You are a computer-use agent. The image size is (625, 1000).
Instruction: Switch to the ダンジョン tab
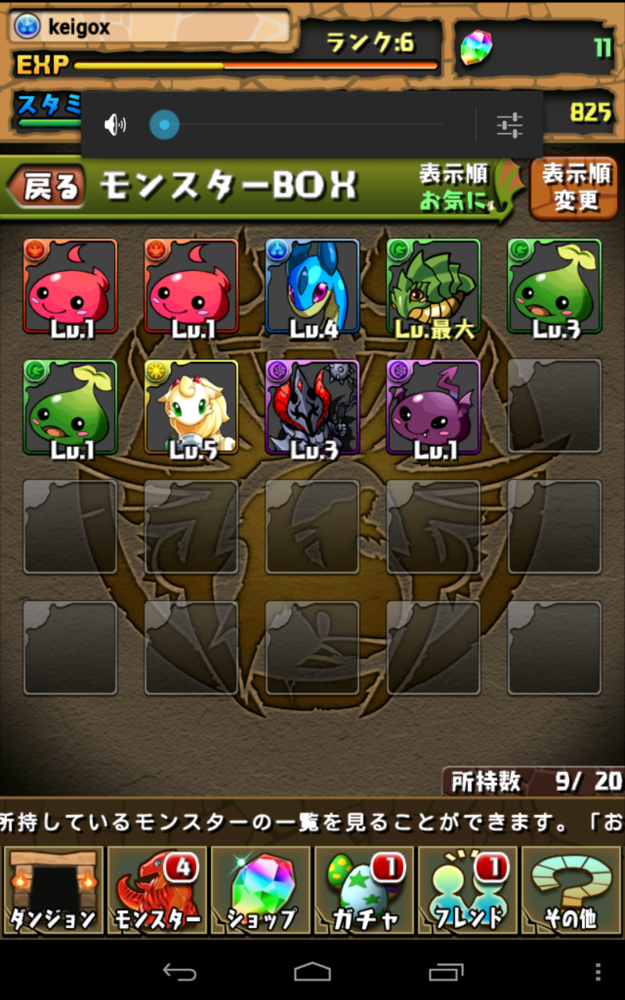(x=52, y=890)
